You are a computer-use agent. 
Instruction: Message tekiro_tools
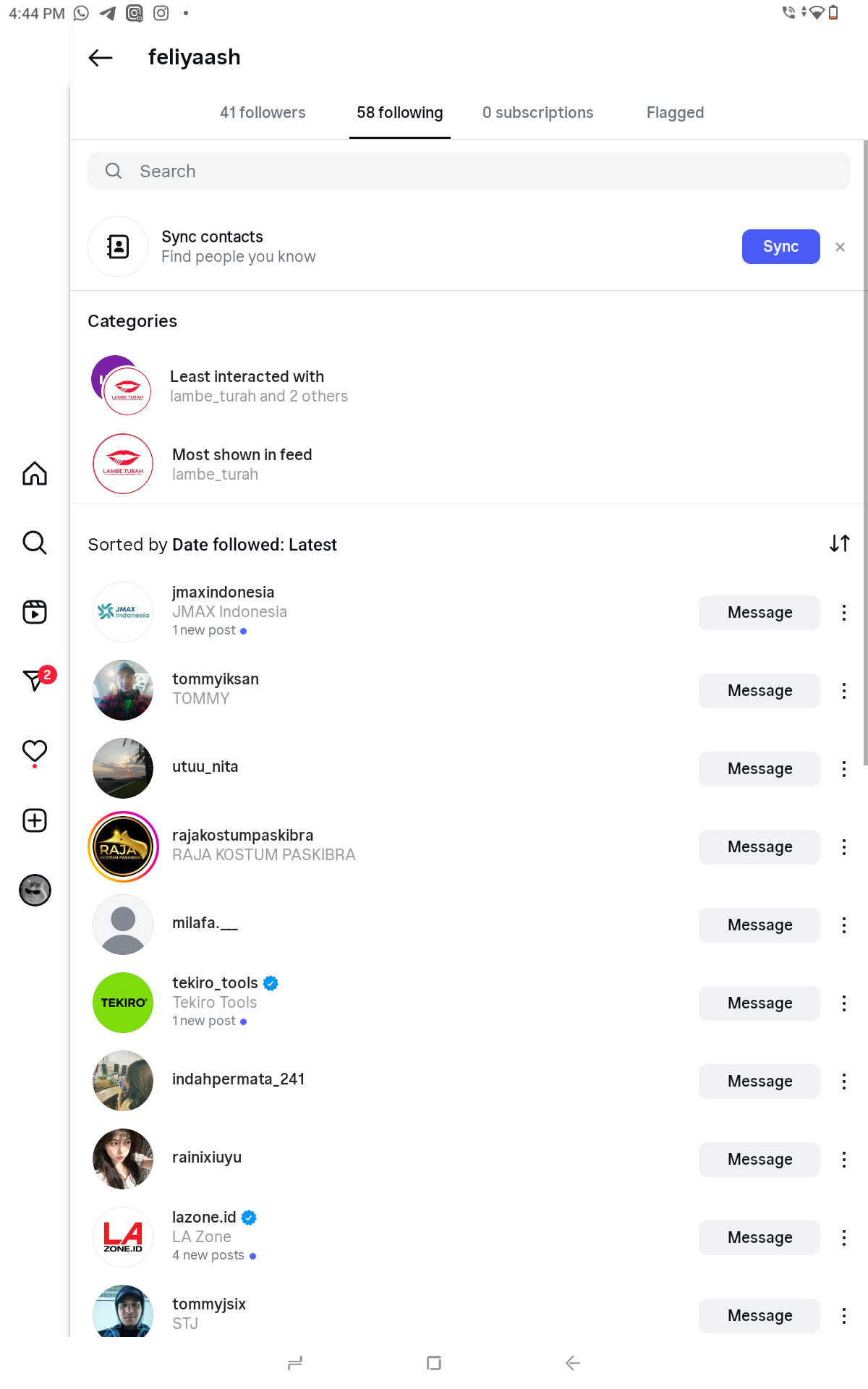pos(759,1003)
